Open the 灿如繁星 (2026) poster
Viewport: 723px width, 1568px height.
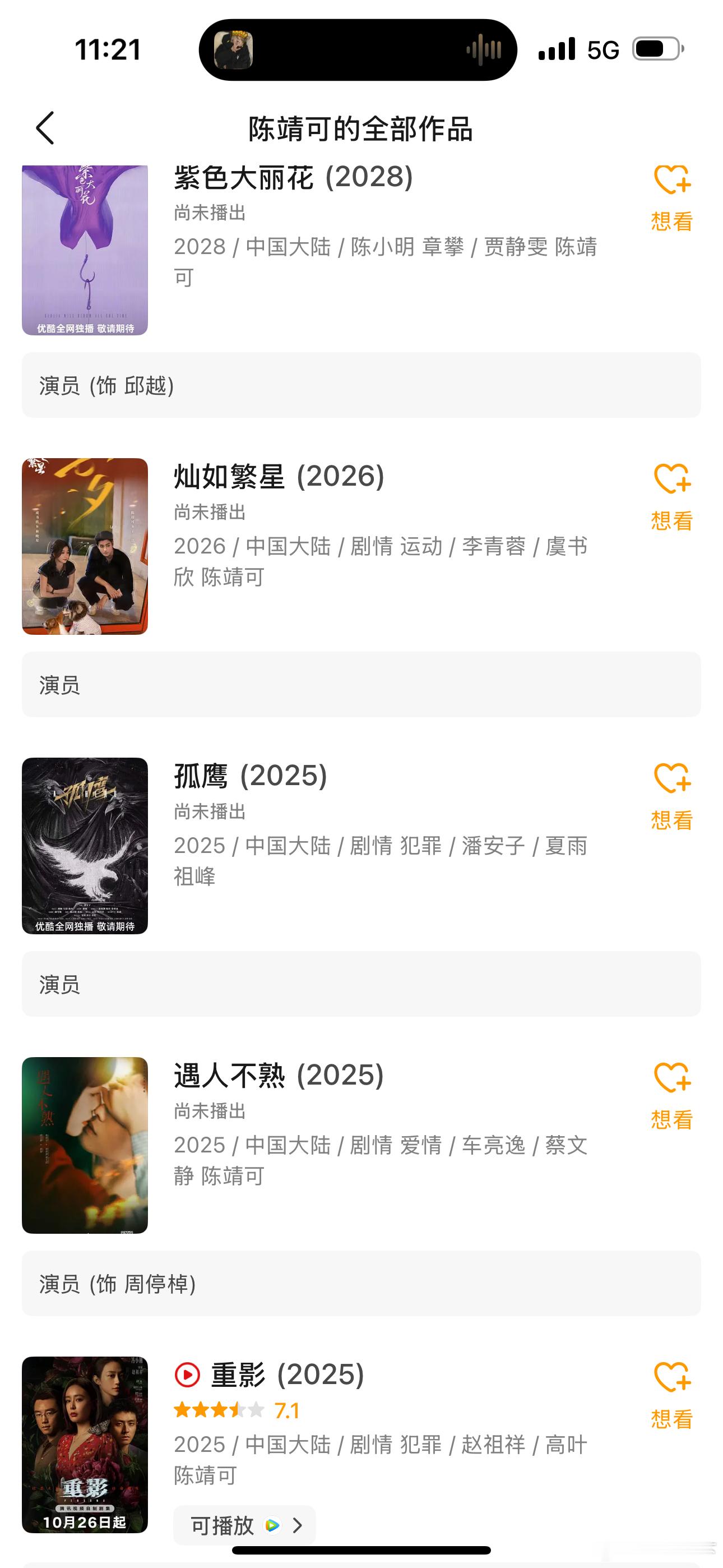click(x=85, y=546)
